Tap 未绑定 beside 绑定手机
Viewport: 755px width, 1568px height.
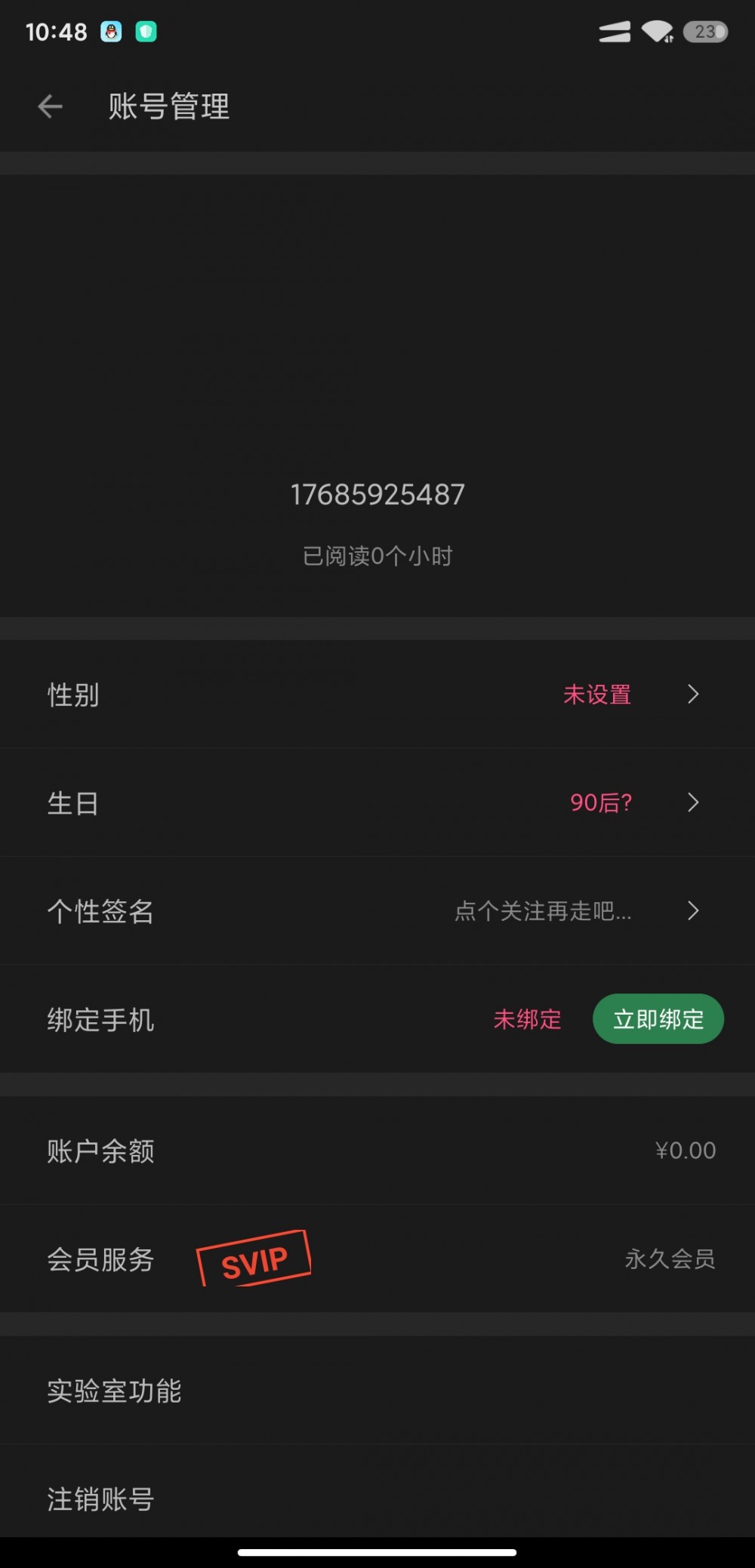[527, 1019]
